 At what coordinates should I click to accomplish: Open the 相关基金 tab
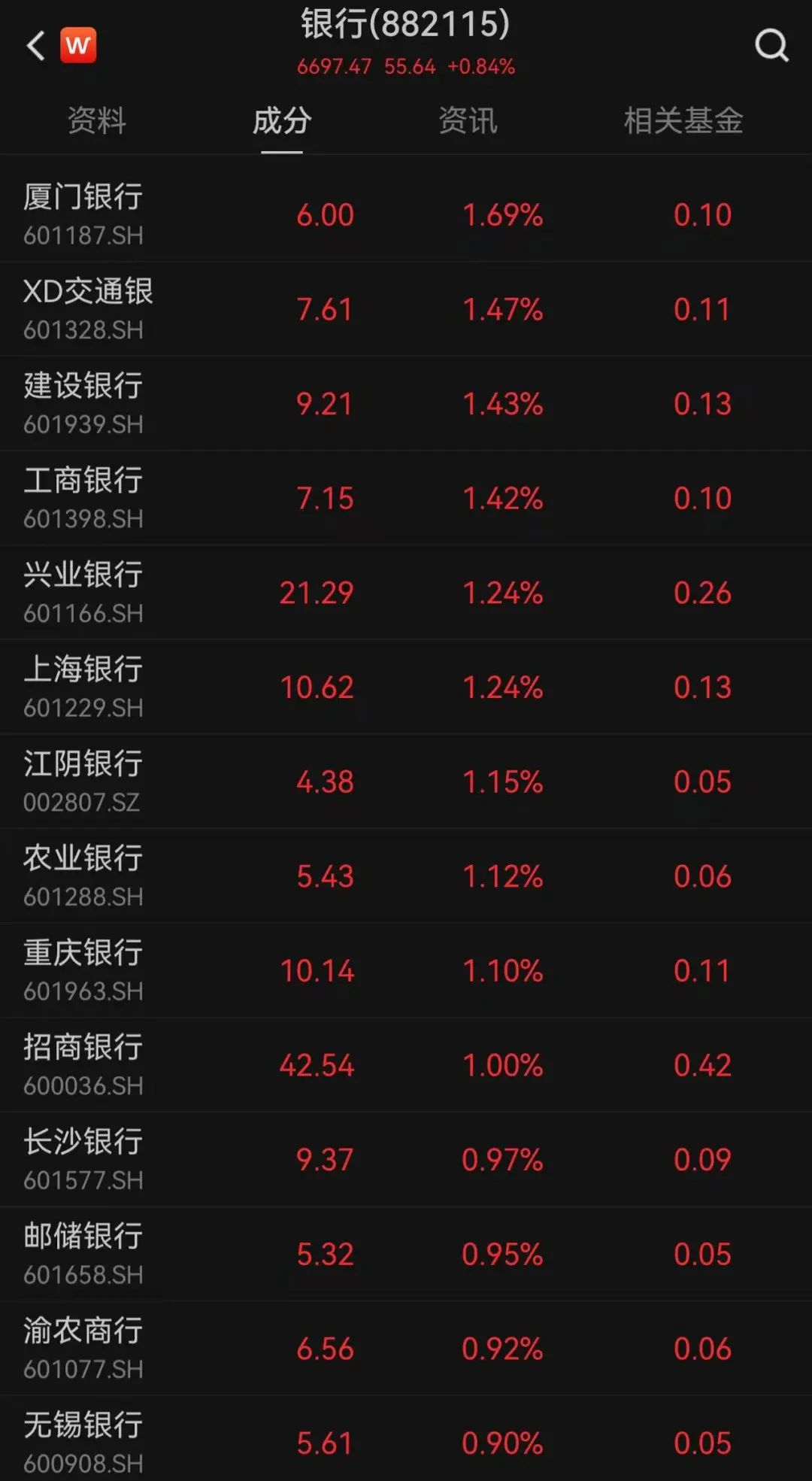click(683, 121)
